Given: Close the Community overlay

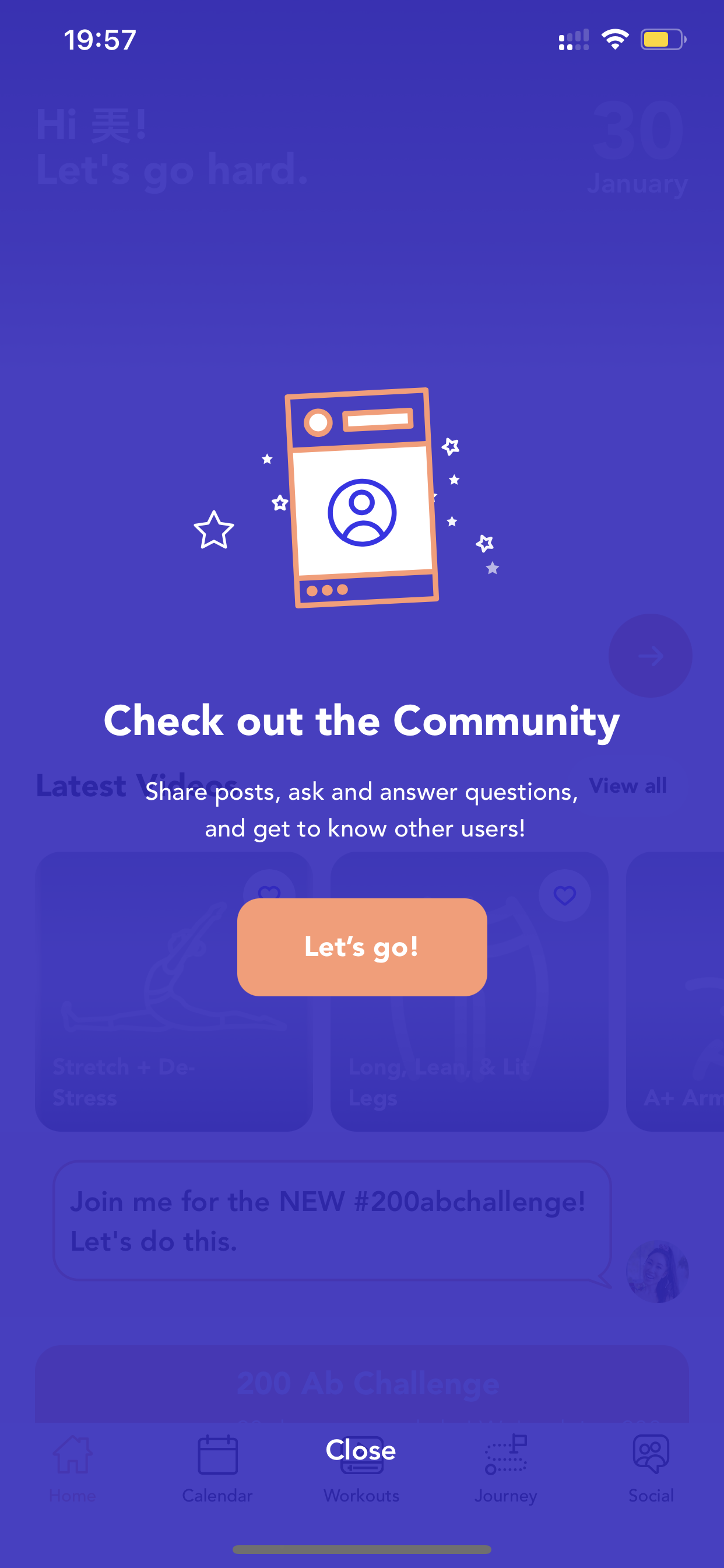Looking at the screenshot, I should pyautogui.click(x=361, y=1450).
